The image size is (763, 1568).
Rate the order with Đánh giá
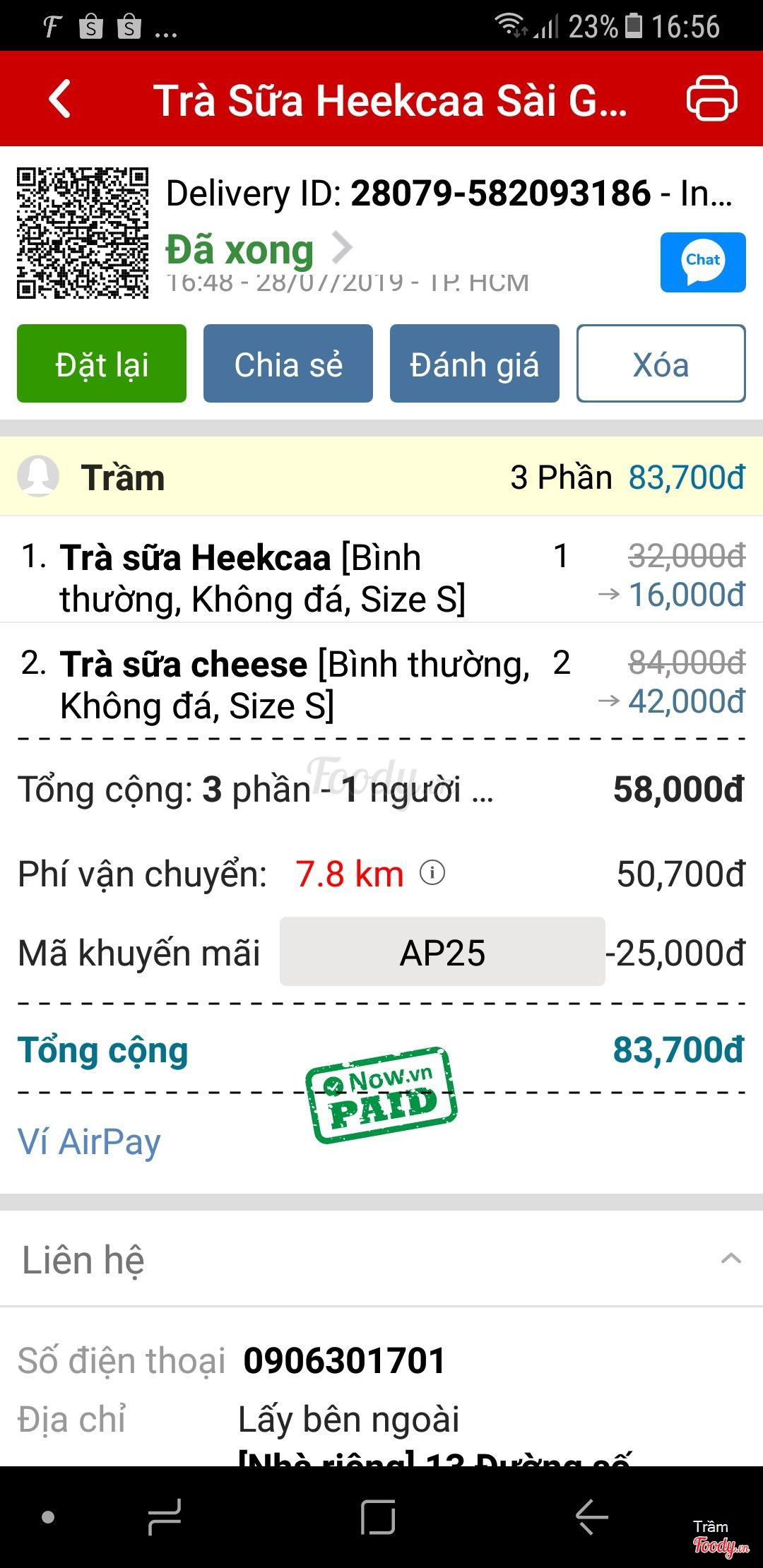pyautogui.click(x=475, y=364)
